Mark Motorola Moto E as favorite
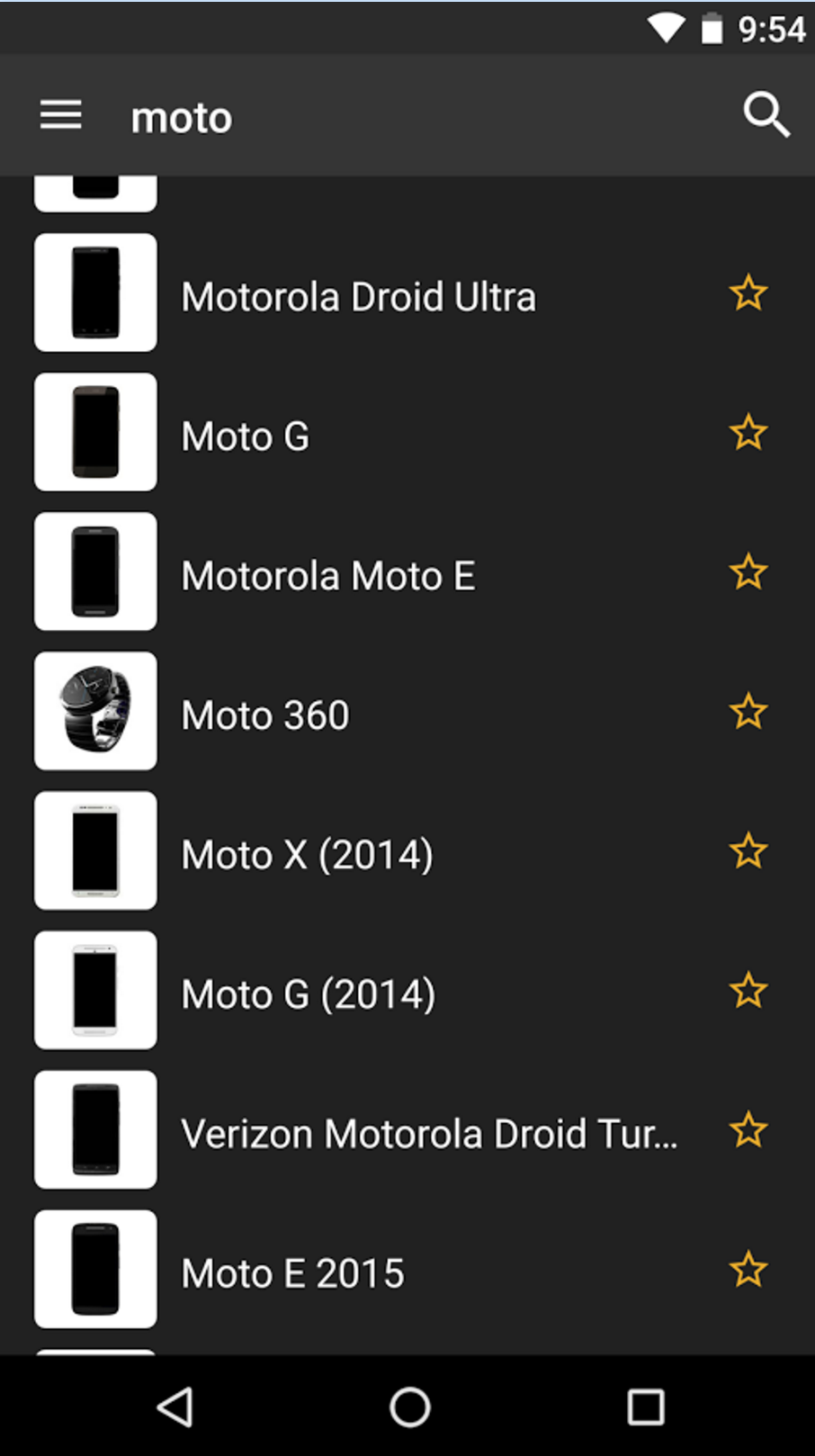 click(748, 572)
